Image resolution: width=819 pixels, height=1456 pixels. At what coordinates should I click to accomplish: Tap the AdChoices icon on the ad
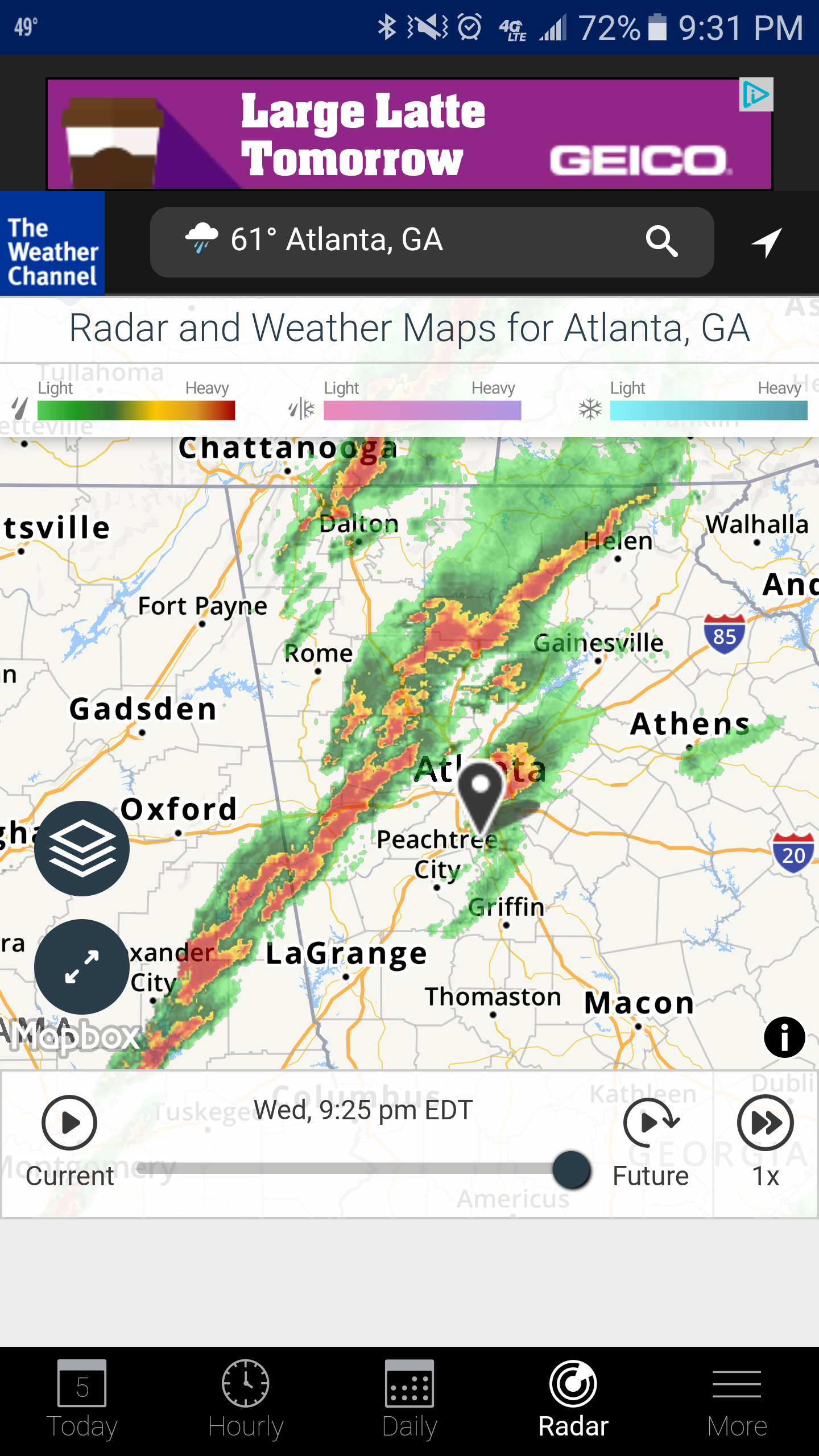pos(756,95)
